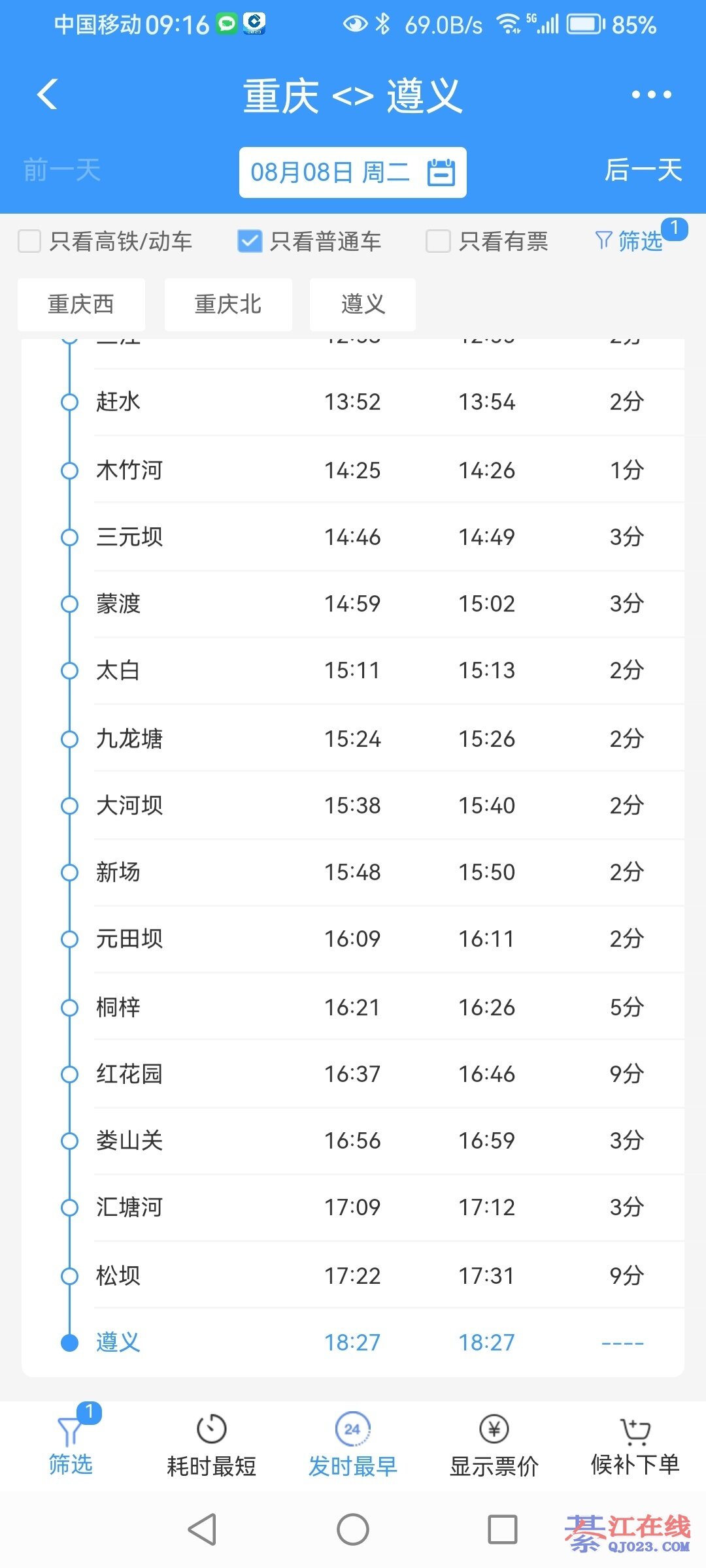This screenshot has height=1568, width=706.
Task: Go back from the 重庆 <> 遵义 page
Action: click(47, 95)
